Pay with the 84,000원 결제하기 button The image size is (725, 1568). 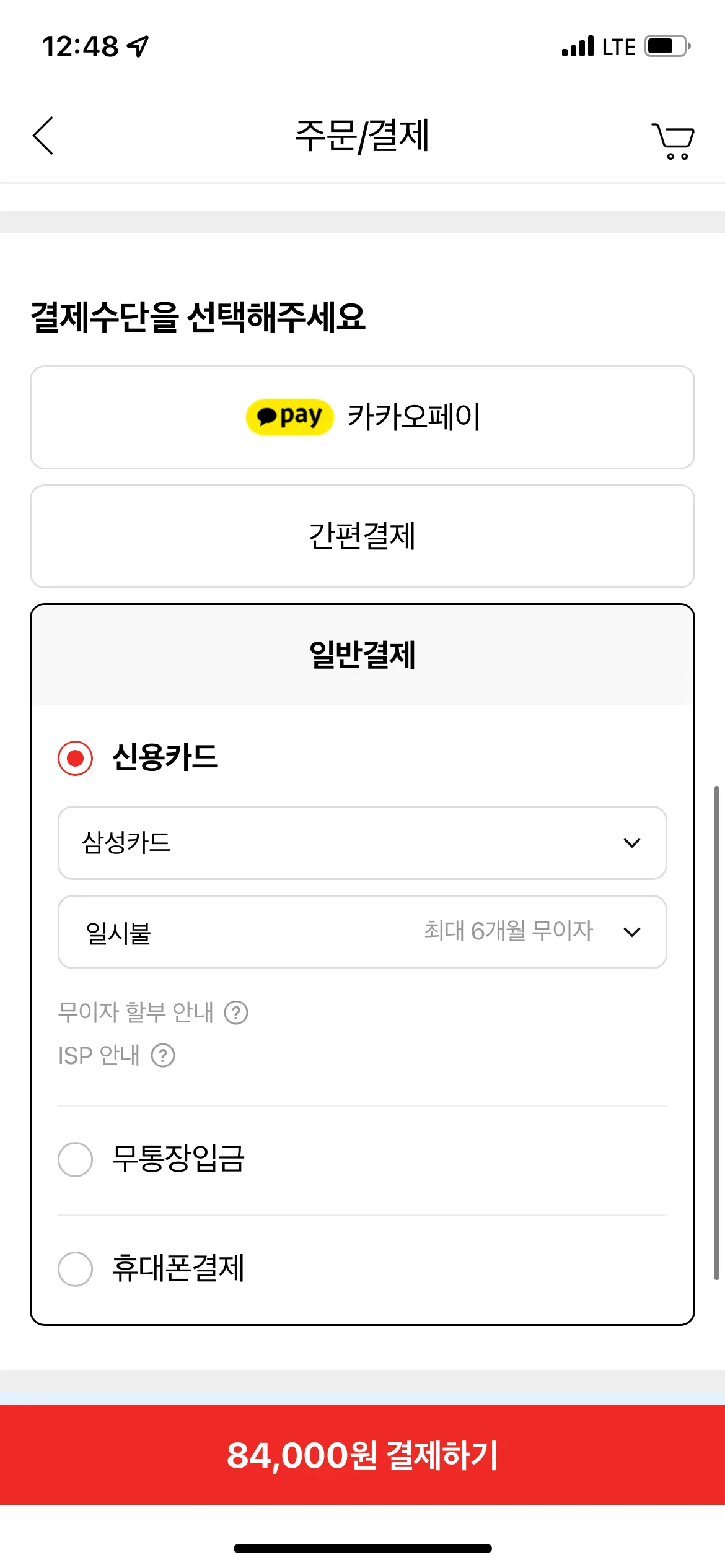(x=362, y=1455)
